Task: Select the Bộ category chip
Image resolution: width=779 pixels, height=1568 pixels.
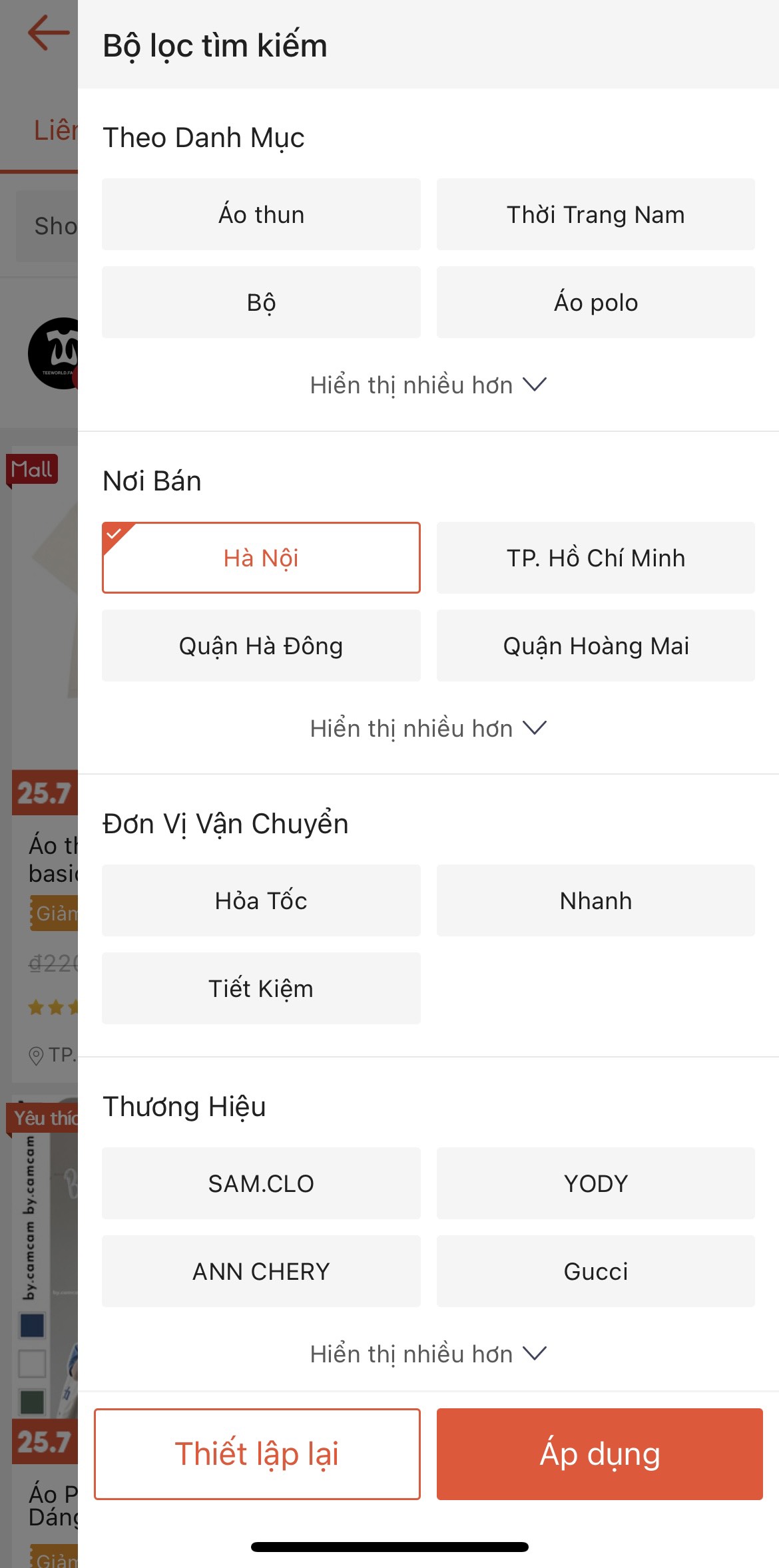Action: click(261, 302)
